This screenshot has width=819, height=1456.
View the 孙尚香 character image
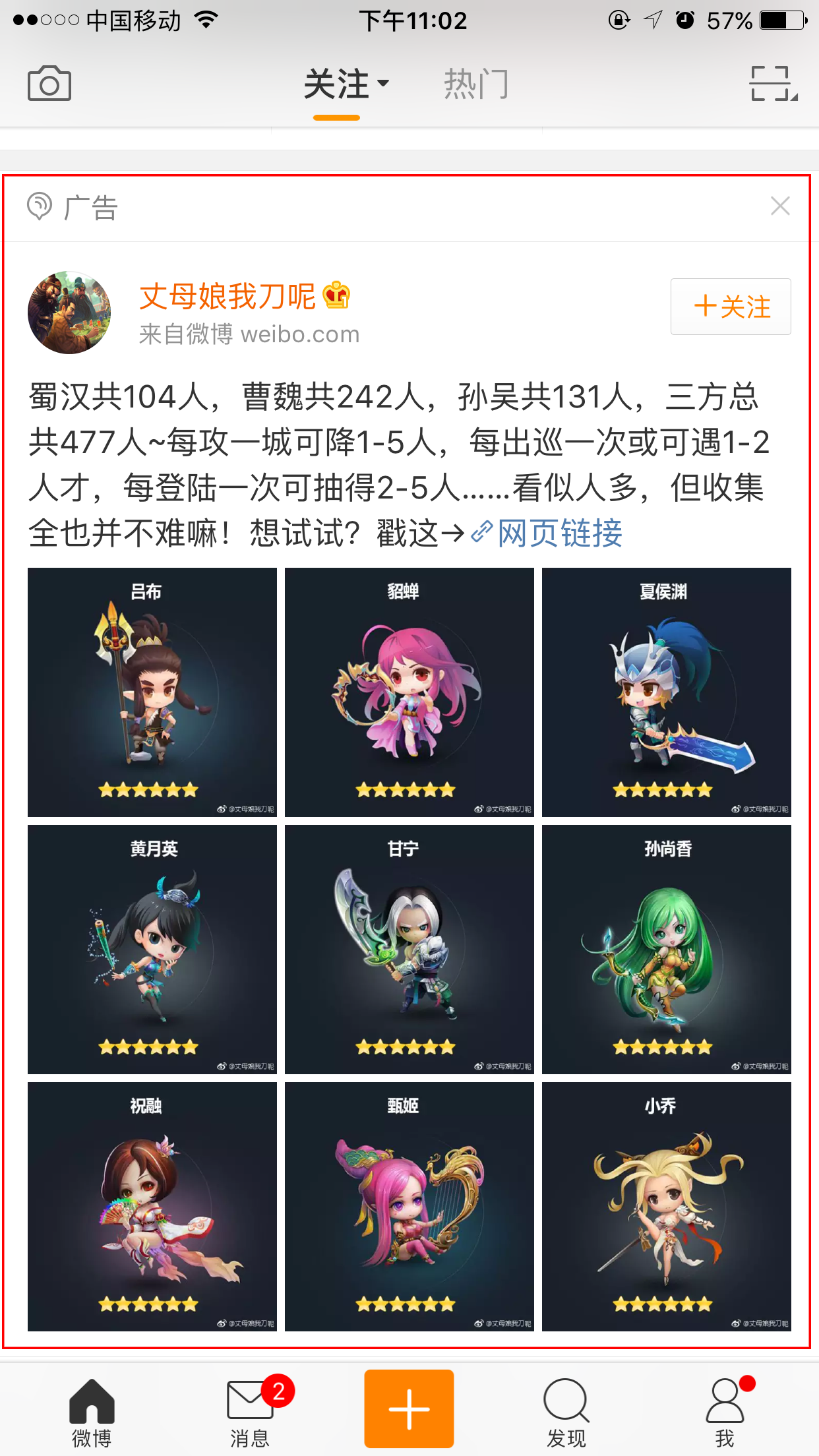tap(667, 949)
